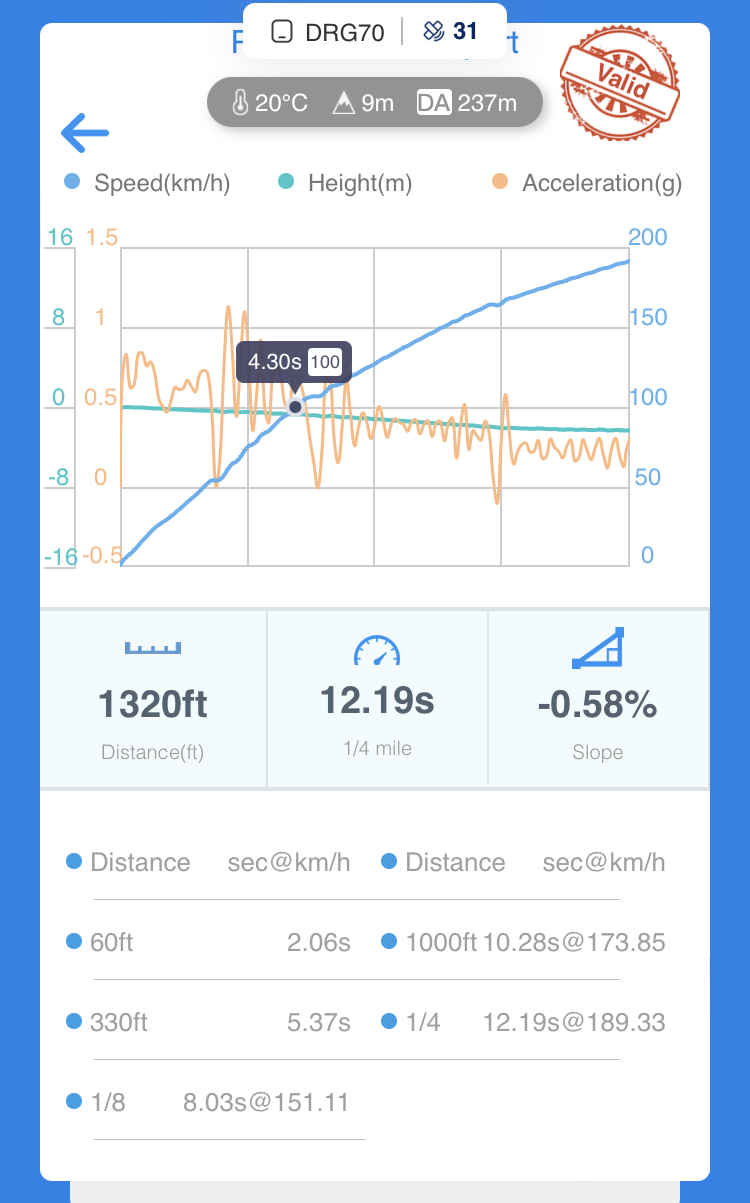Toggle the Acceleration(g) series in the legend
The height and width of the screenshot is (1203, 750).
coord(588,183)
